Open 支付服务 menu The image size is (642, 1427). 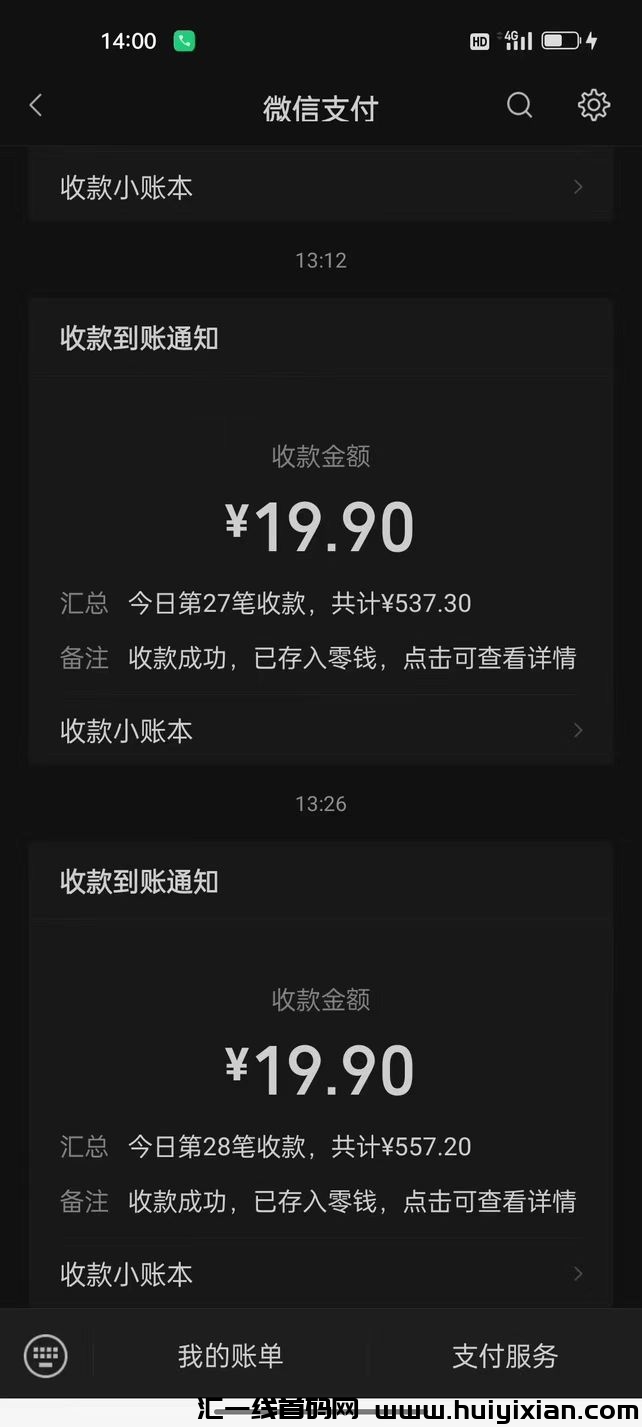point(505,1356)
